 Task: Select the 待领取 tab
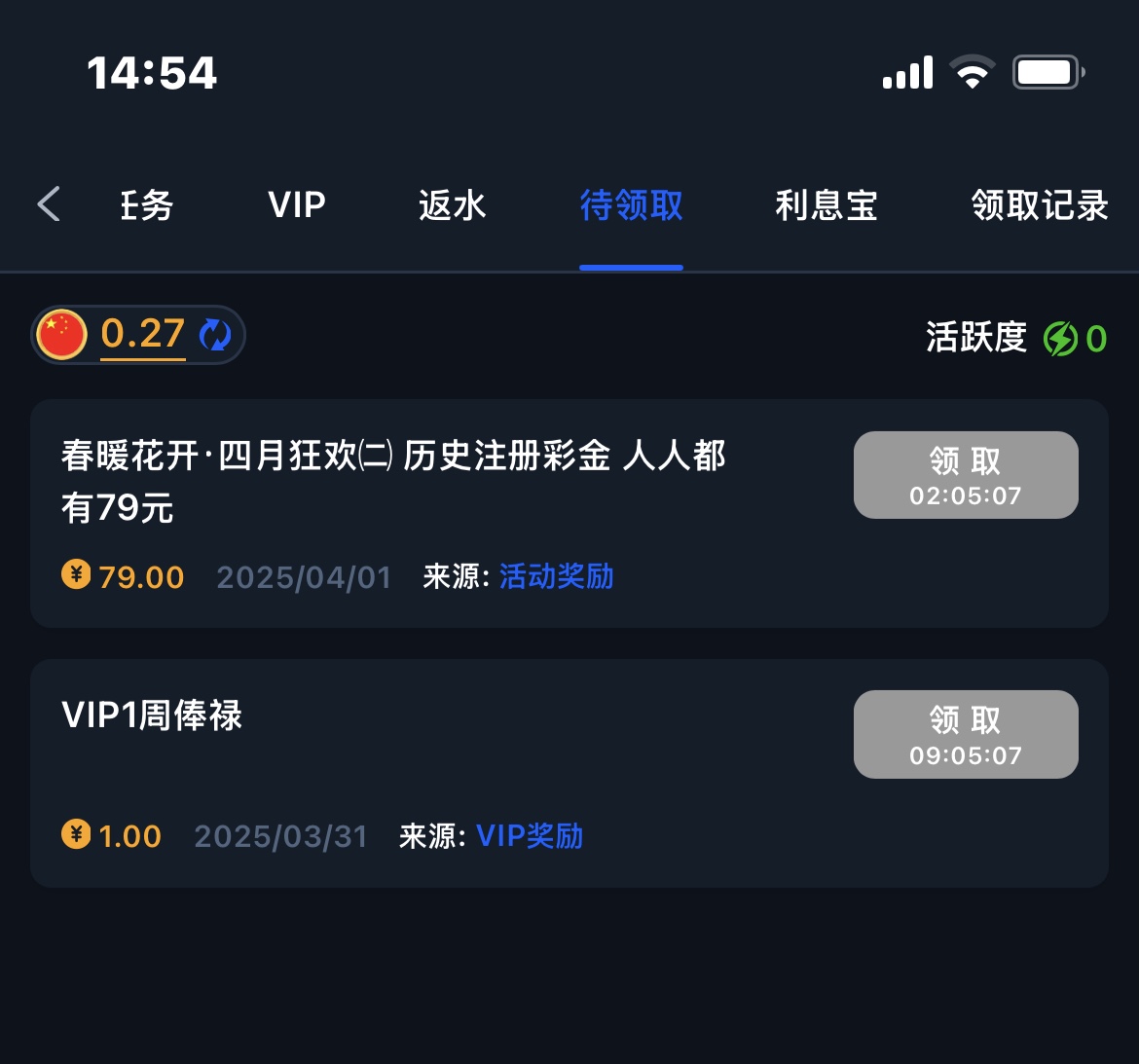(631, 205)
